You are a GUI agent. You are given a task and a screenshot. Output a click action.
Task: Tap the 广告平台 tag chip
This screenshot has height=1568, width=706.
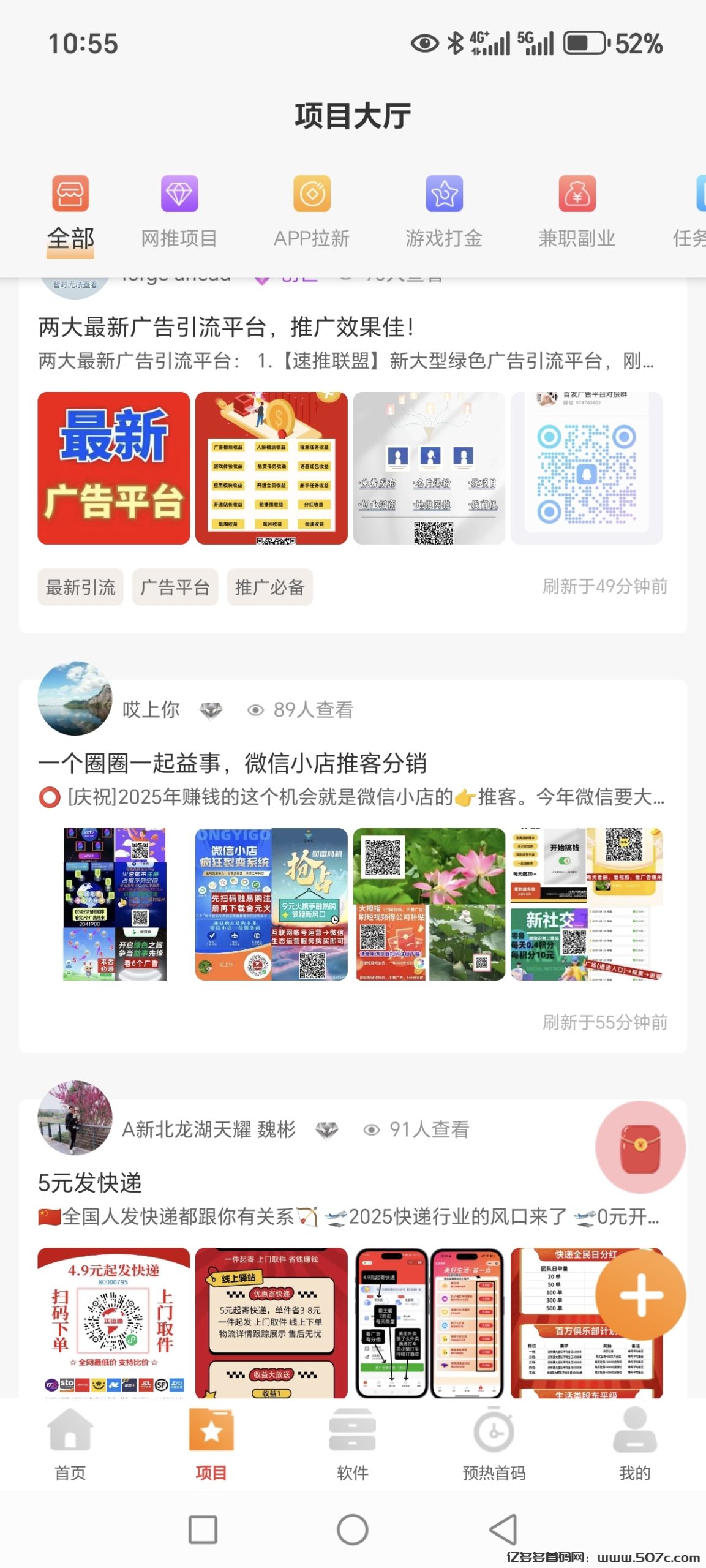175,587
